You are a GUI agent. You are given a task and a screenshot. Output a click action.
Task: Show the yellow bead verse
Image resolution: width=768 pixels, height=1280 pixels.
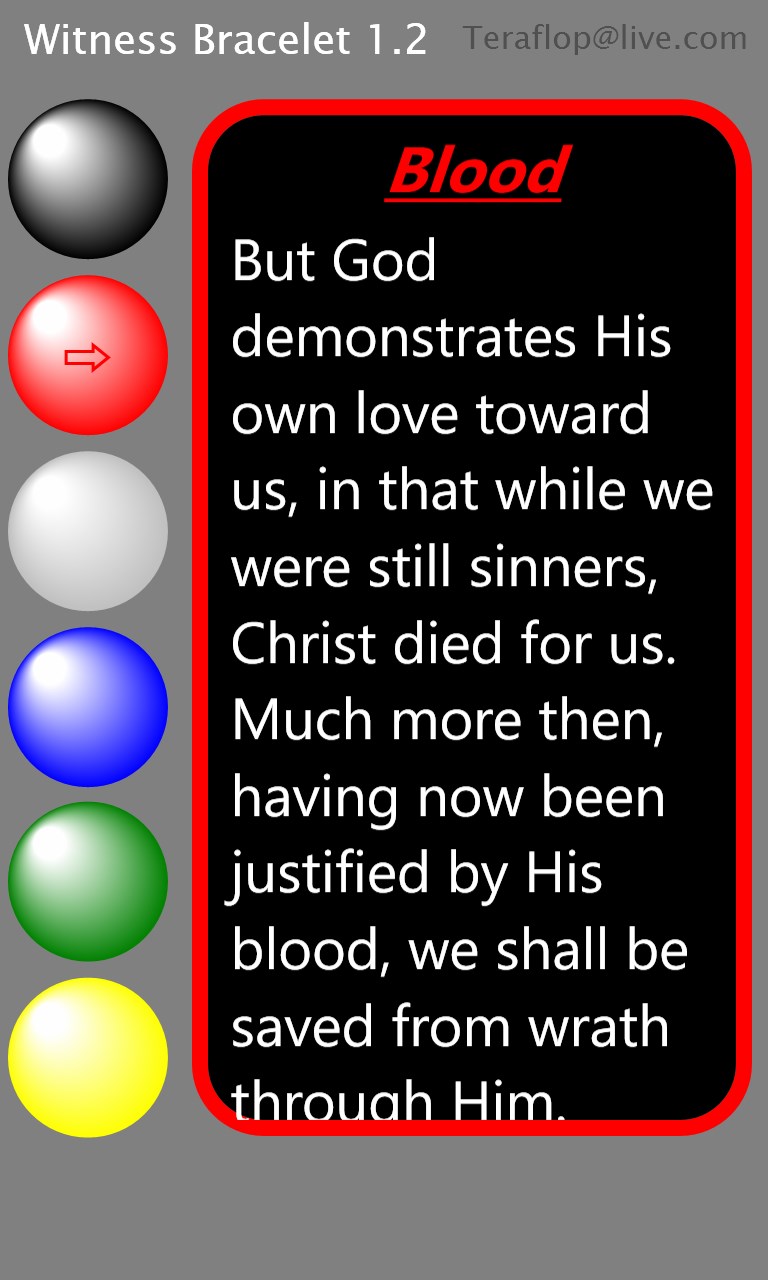[x=88, y=1058]
